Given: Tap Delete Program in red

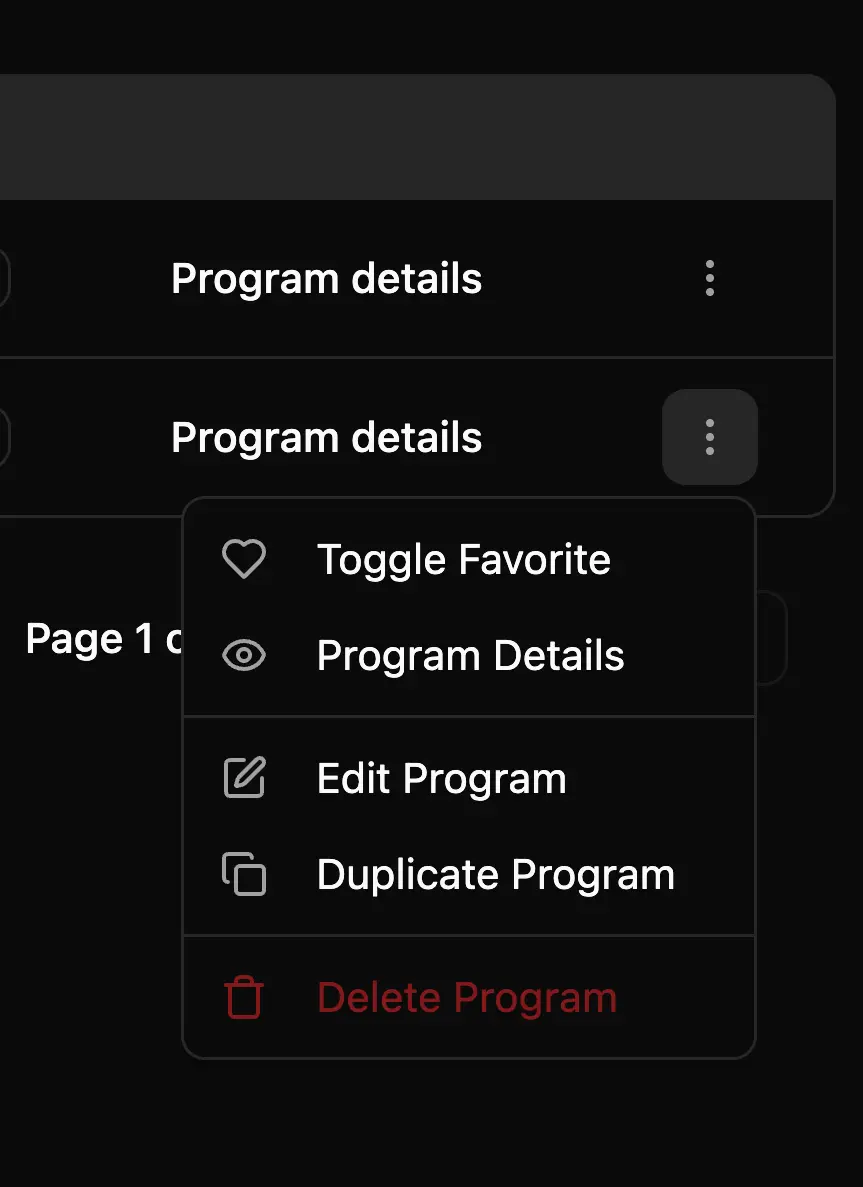Looking at the screenshot, I should coord(466,998).
